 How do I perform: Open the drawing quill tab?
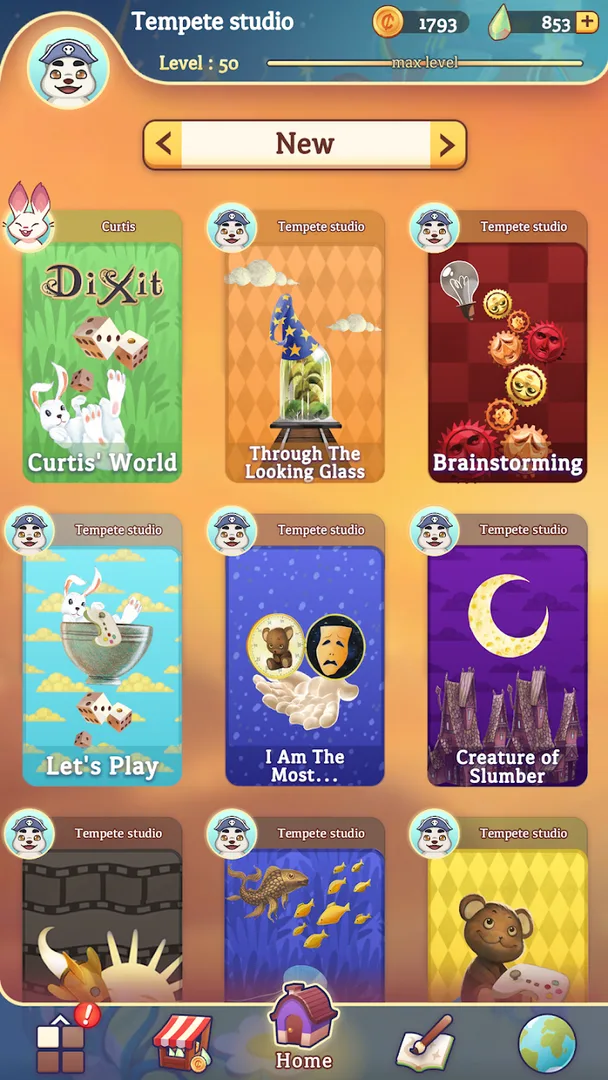[x=426, y=1044]
